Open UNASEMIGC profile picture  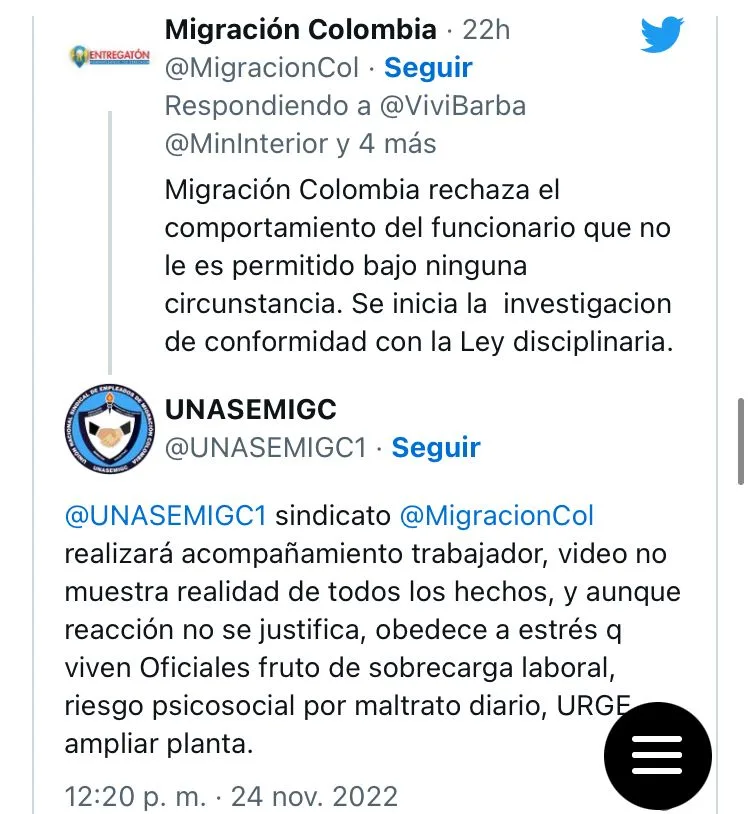110,429
